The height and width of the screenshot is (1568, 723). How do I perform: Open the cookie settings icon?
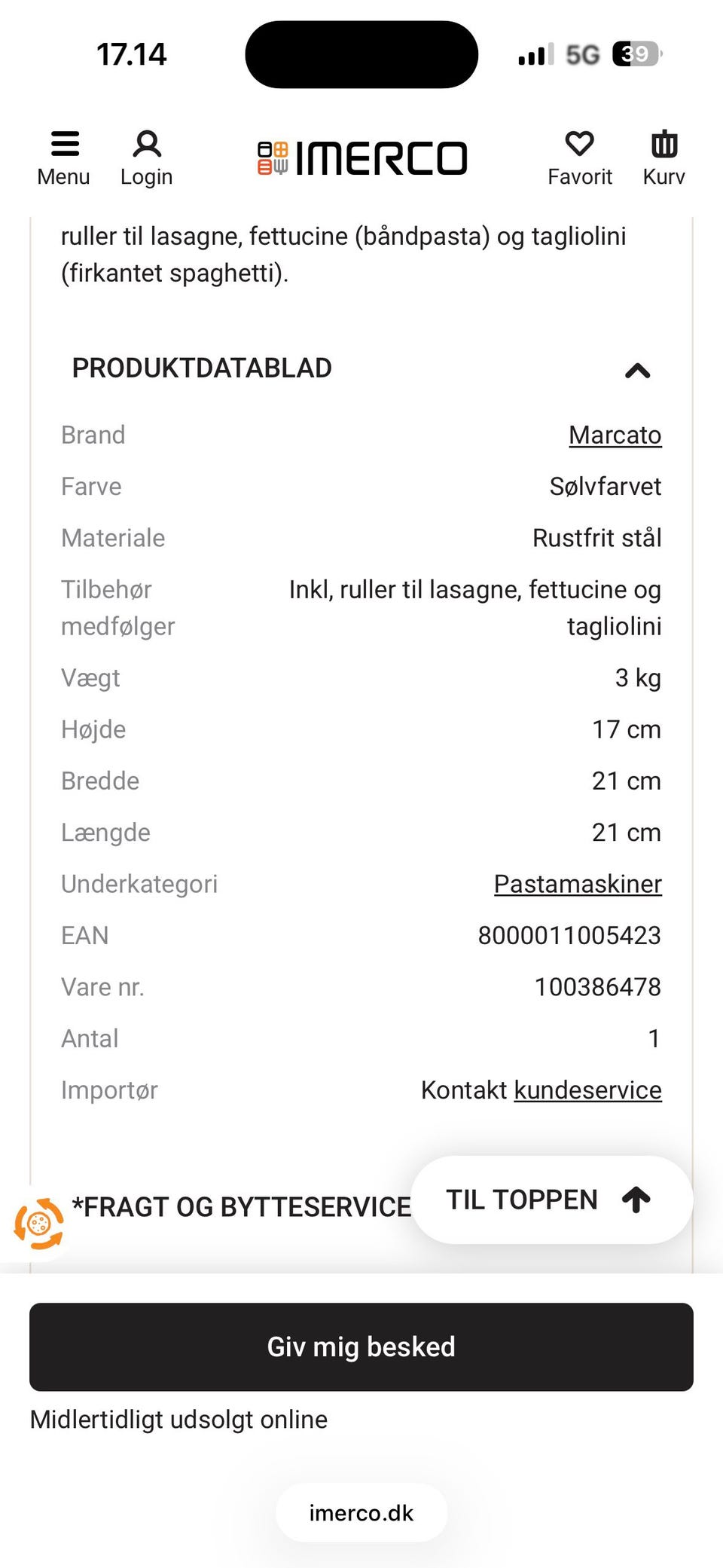38,1224
